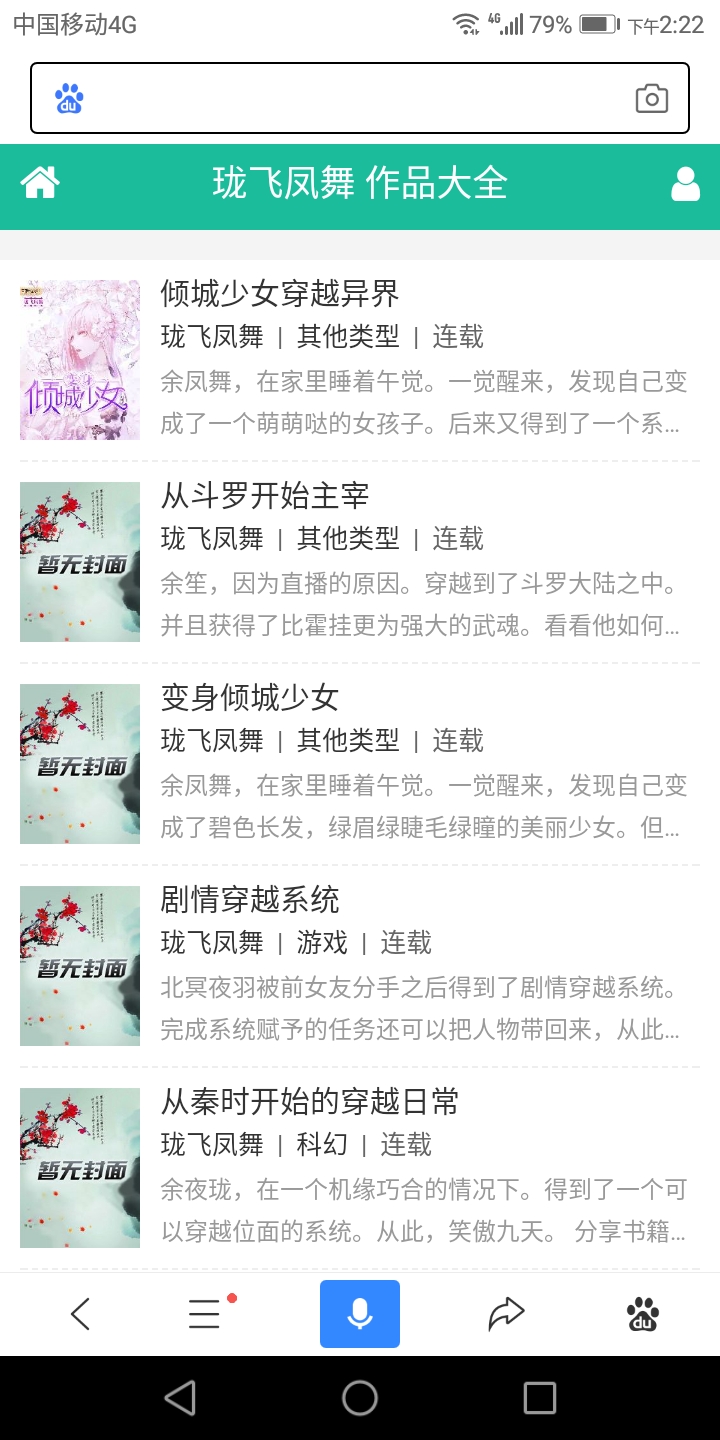Share this page
Image resolution: width=720 pixels, height=1440 pixels.
pyautogui.click(x=506, y=1314)
